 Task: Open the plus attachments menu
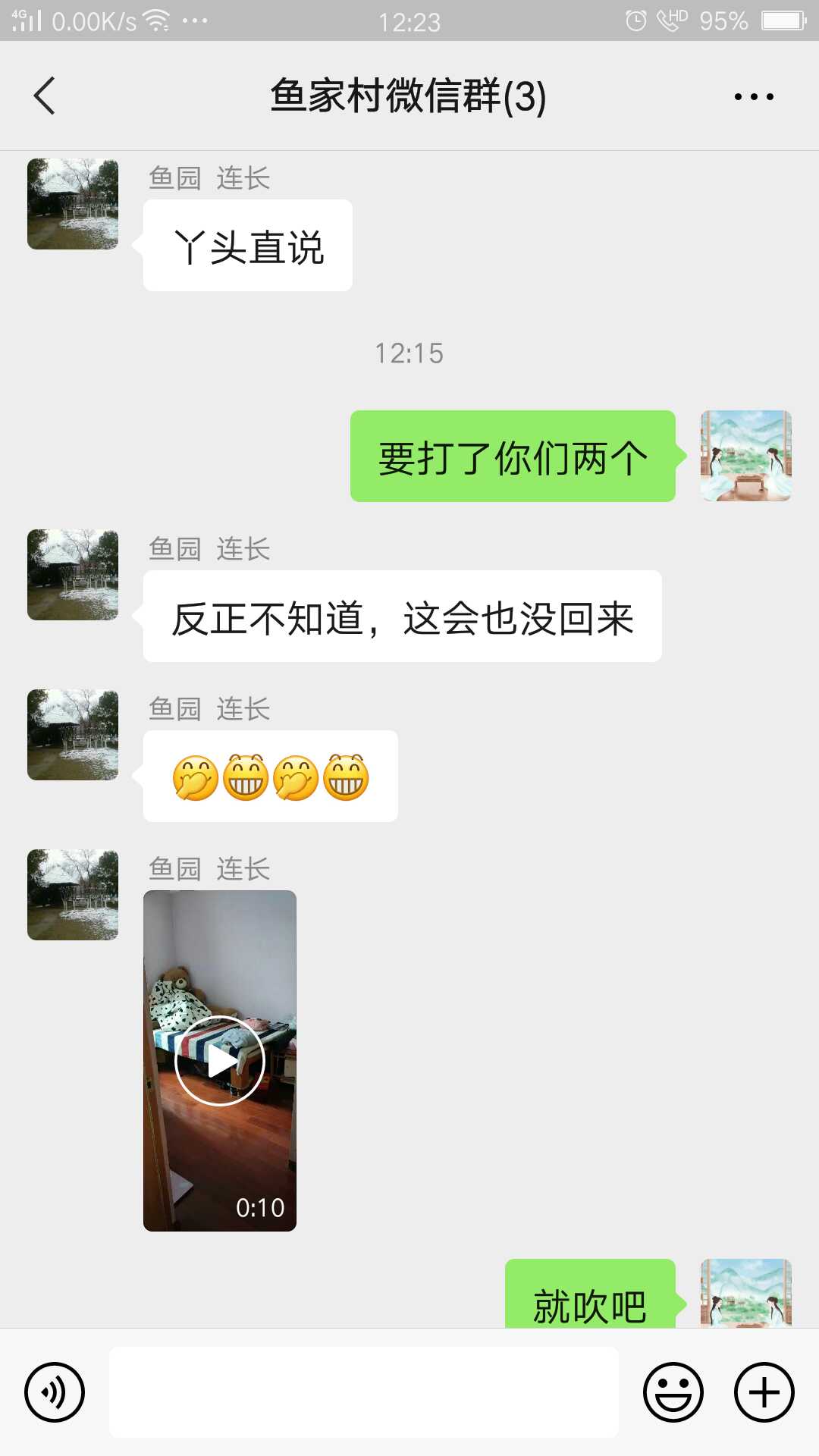tap(764, 1392)
